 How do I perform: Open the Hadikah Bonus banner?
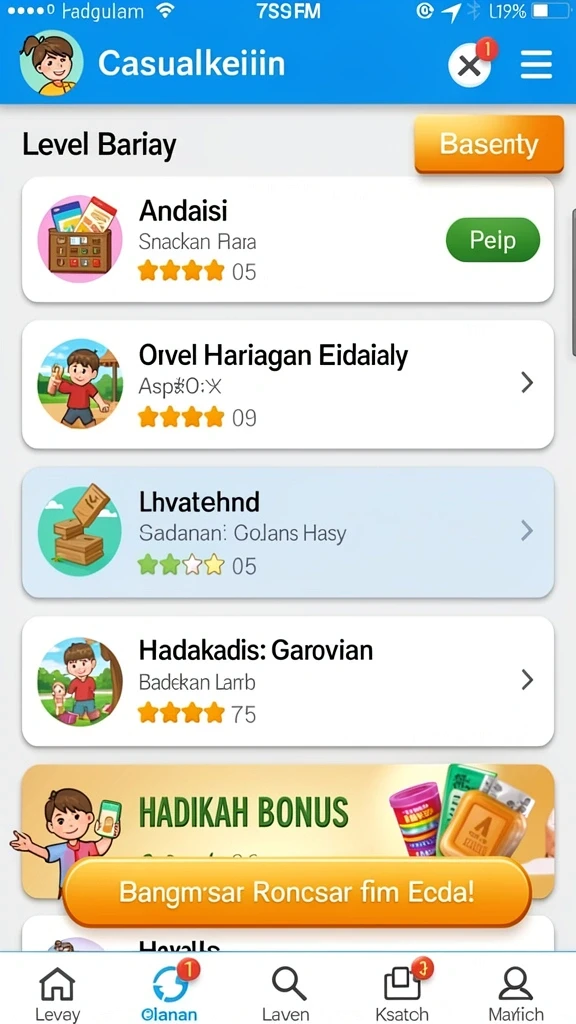288,811
